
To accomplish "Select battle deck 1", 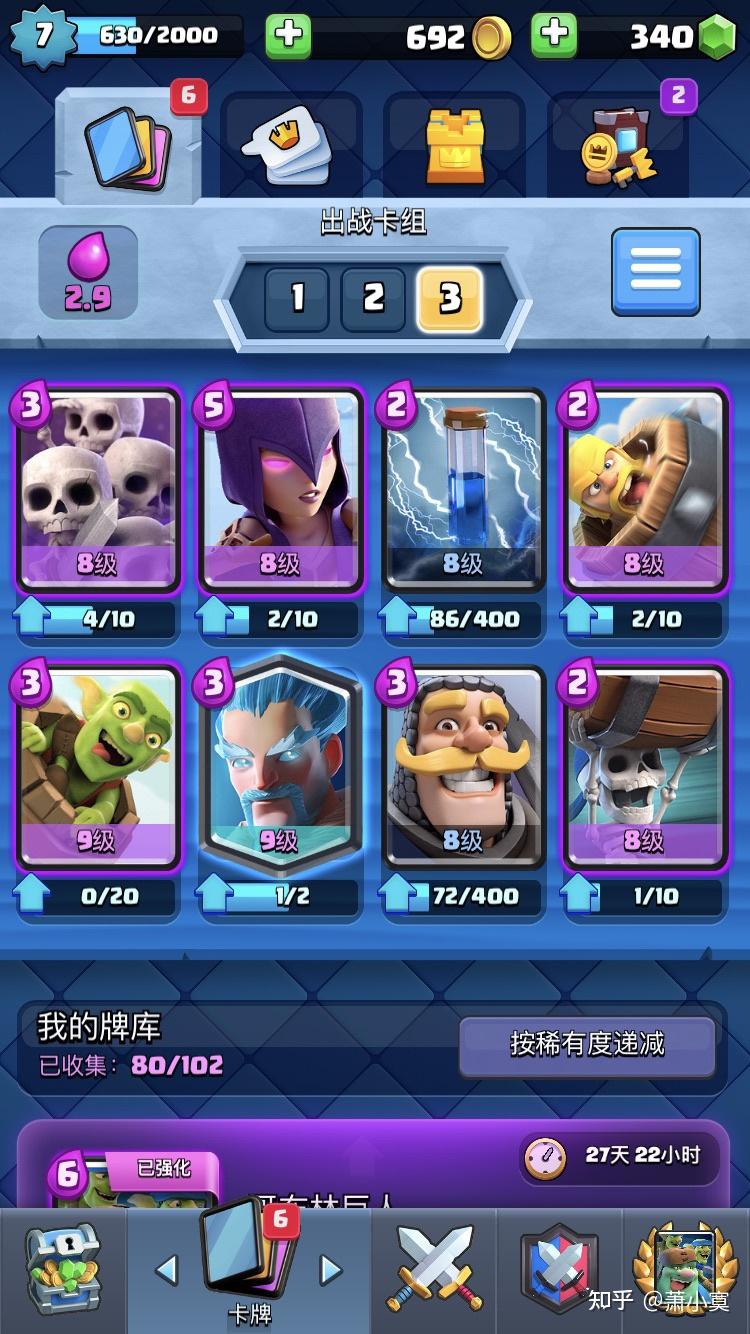I will tap(297, 298).
